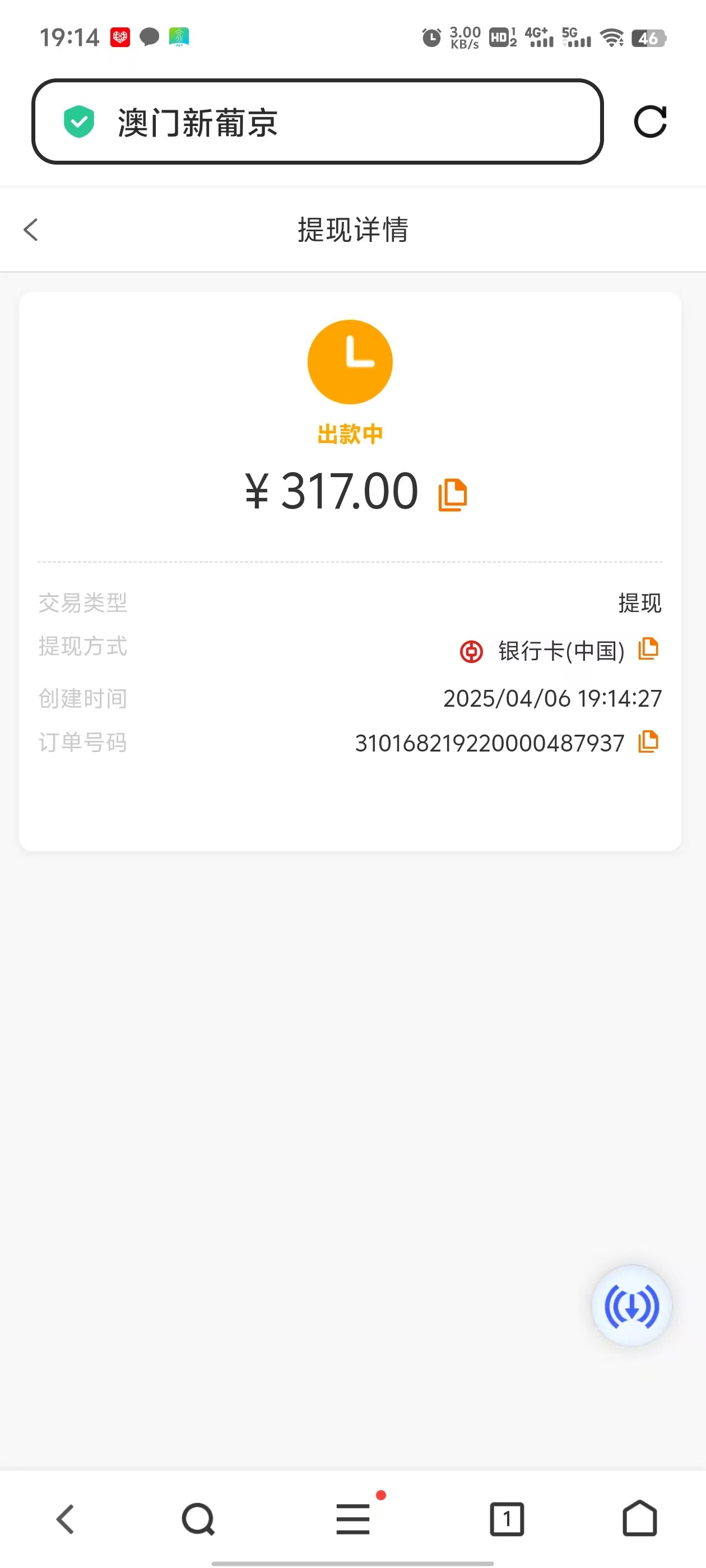Go back from the 提现详情 page
Viewport: 706px width, 1568px height.
pos(31,230)
